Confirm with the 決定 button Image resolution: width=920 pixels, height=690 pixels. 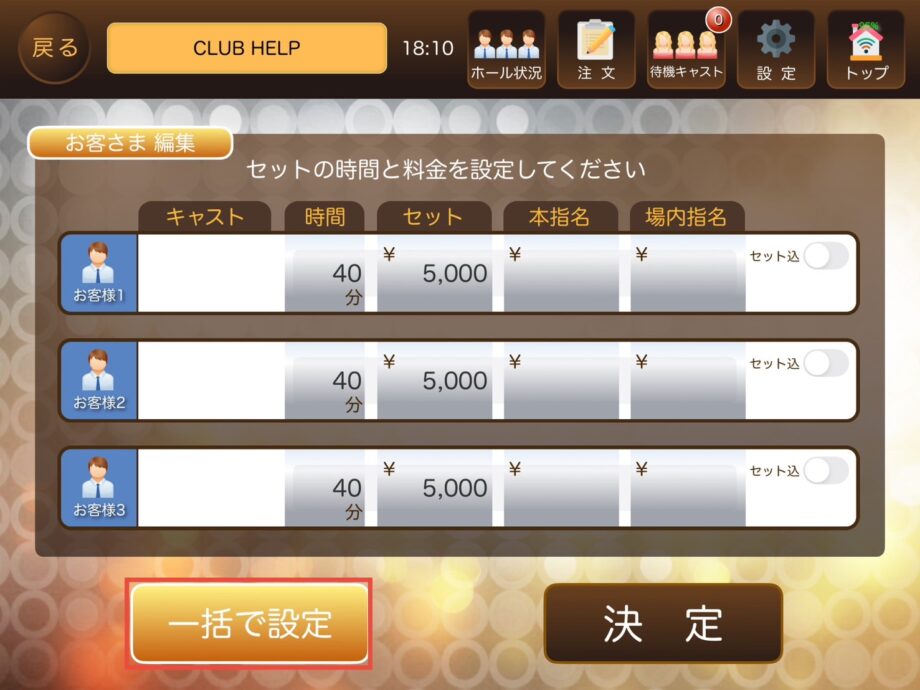click(x=663, y=623)
